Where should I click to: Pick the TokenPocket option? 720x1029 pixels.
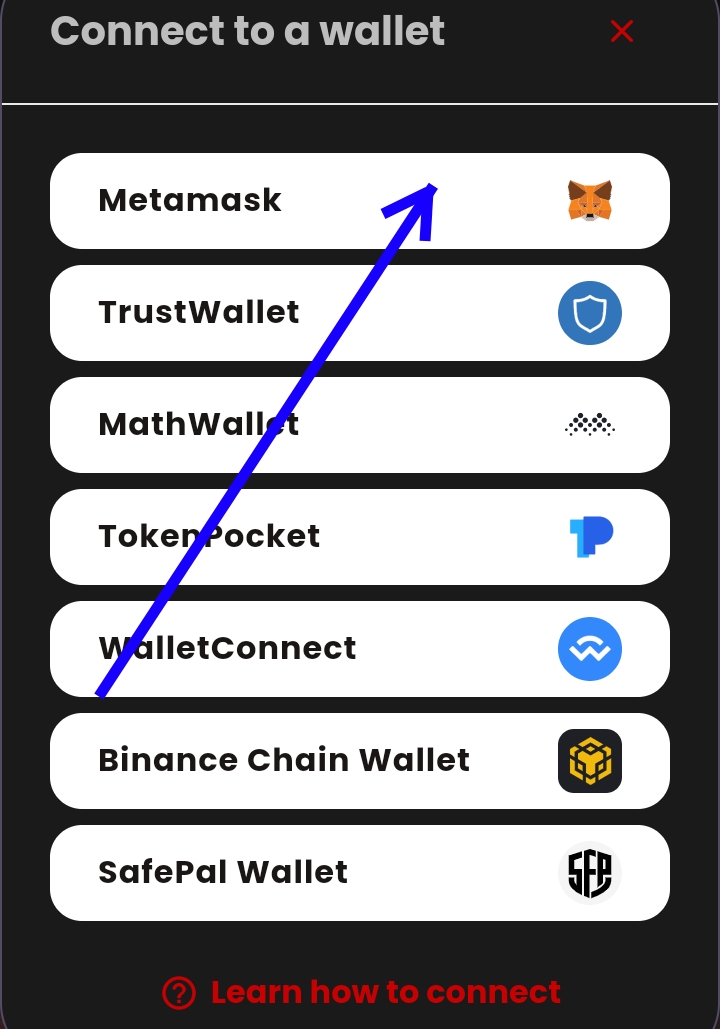click(x=359, y=537)
